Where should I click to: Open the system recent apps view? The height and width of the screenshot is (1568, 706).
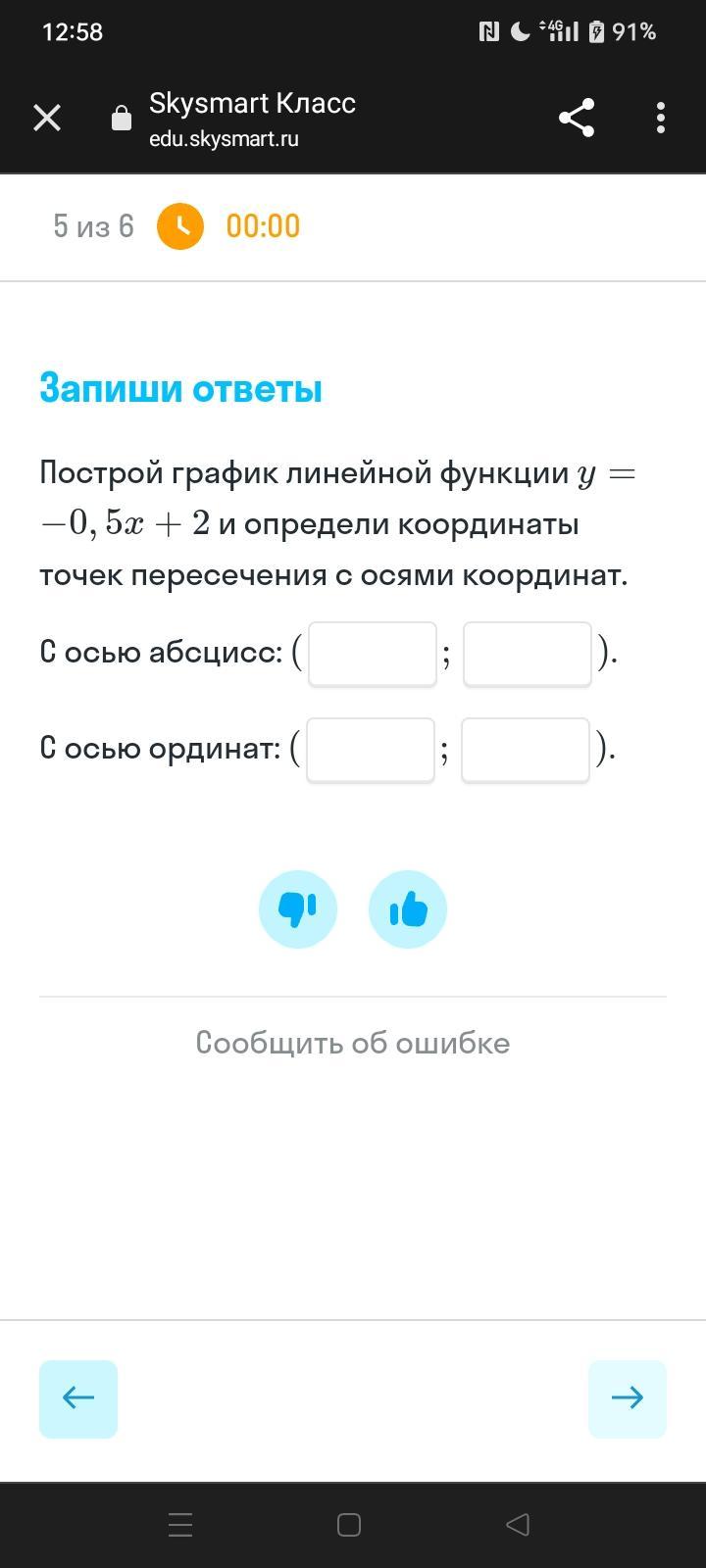180,1524
